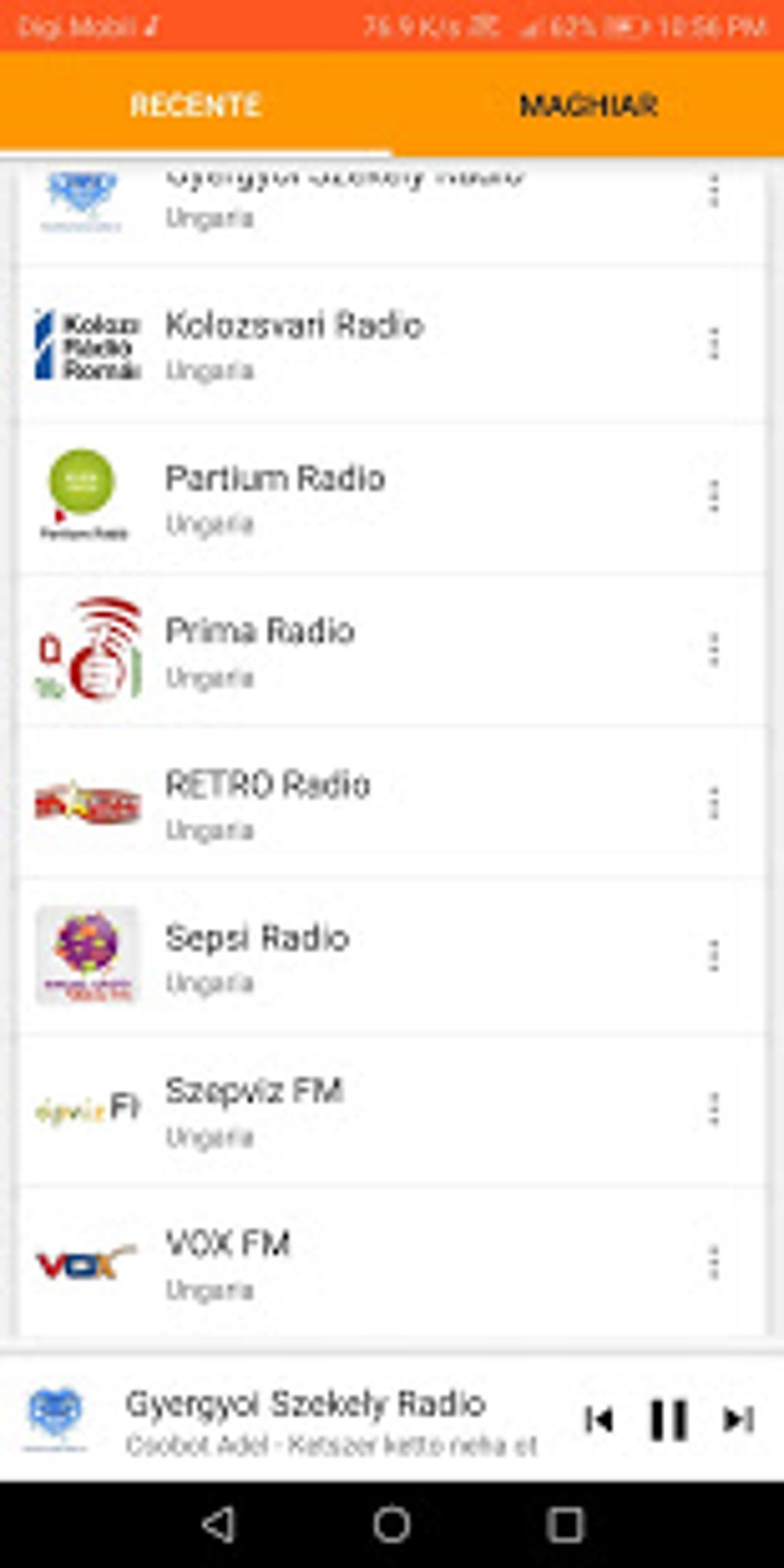This screenshot has width=784, height=1568.
Task: Pause the currently playing station
Action: pyautogui.click(x=668, y=1420)
